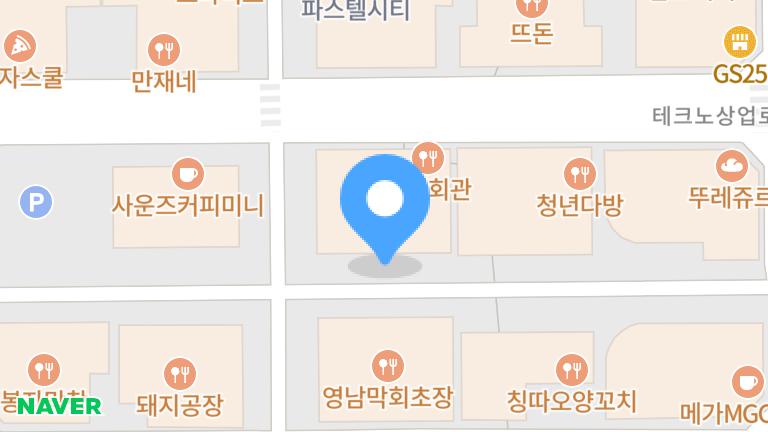768x432 pixels.
Task: Open the 청년다방 restaurant marker
Action: click(579, 175)
